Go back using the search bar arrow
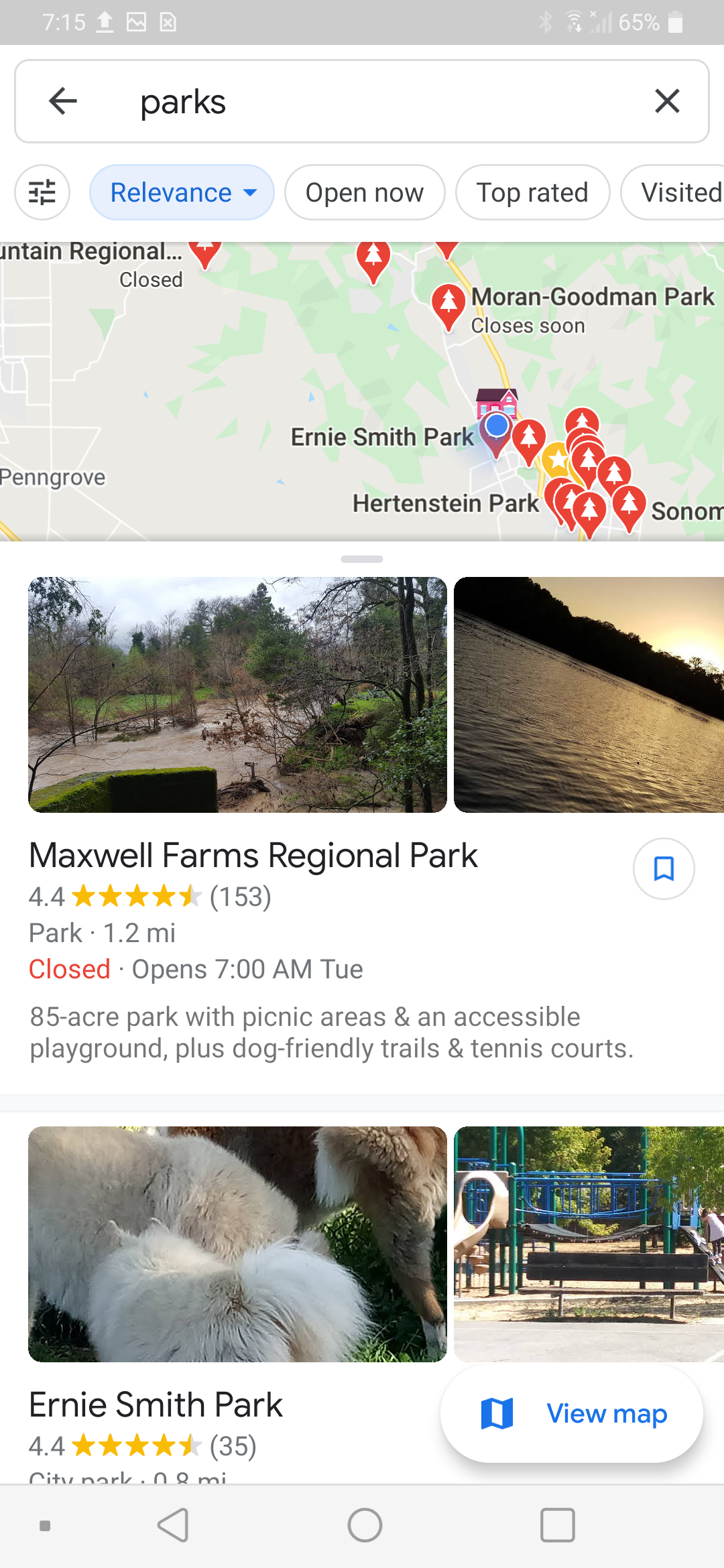Image resolution: width=724 pixels, height=1568 pixels. (x=63, y=101)
